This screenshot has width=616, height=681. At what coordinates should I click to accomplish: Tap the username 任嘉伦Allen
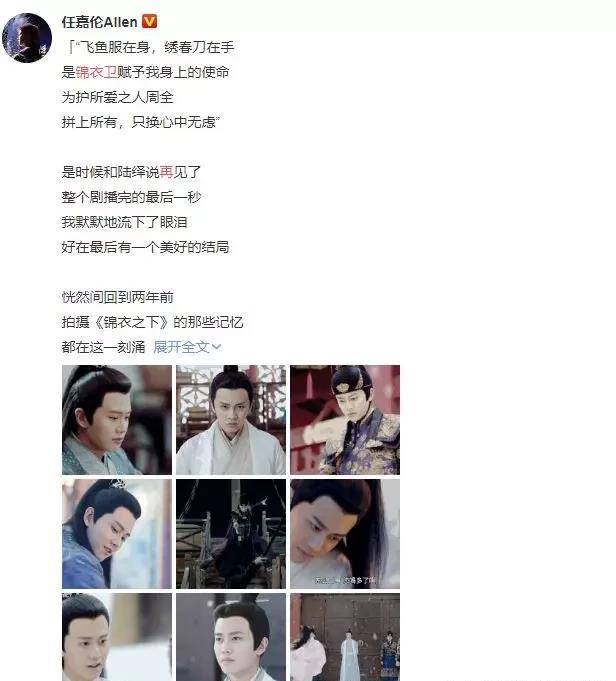(101, 22)
